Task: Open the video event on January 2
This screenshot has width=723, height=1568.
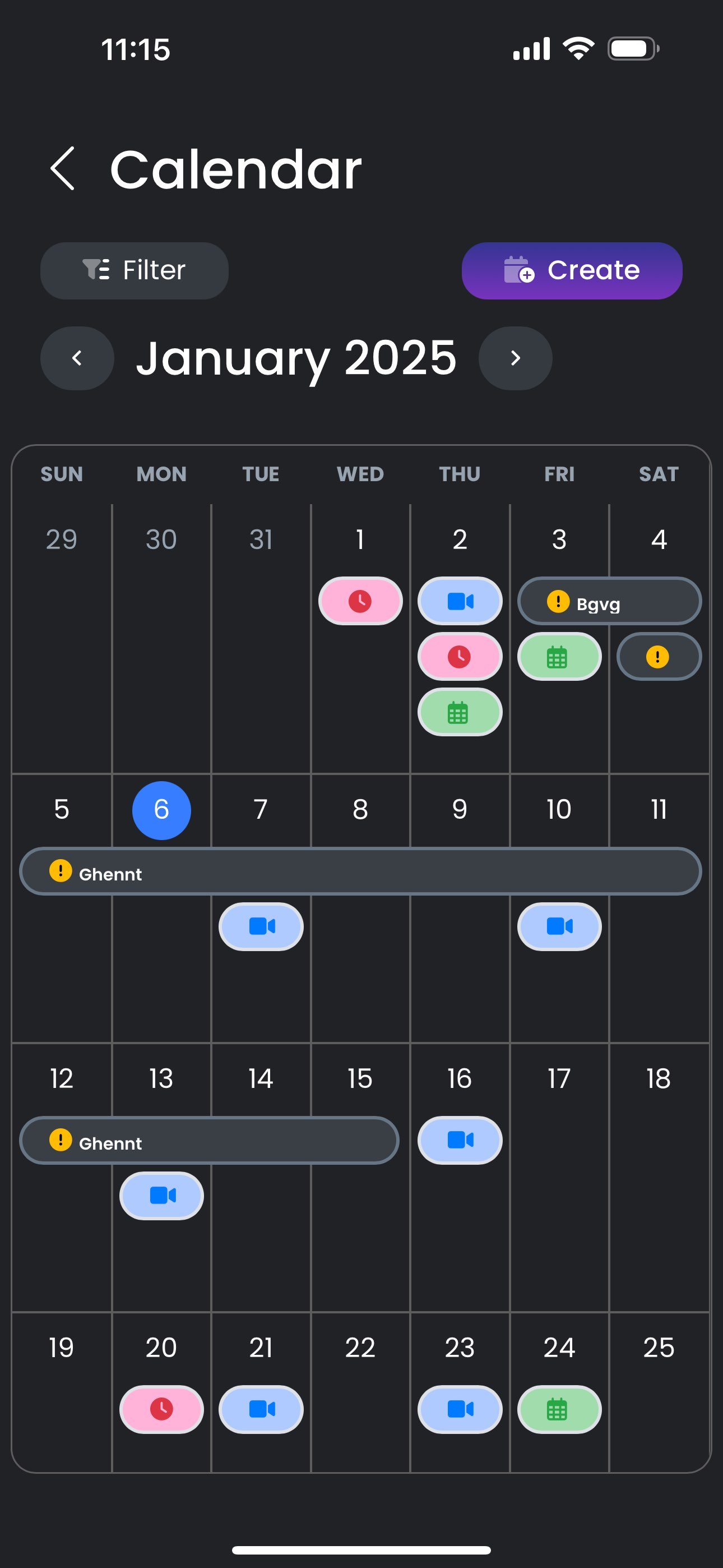Action: click(x=460, y=601)
